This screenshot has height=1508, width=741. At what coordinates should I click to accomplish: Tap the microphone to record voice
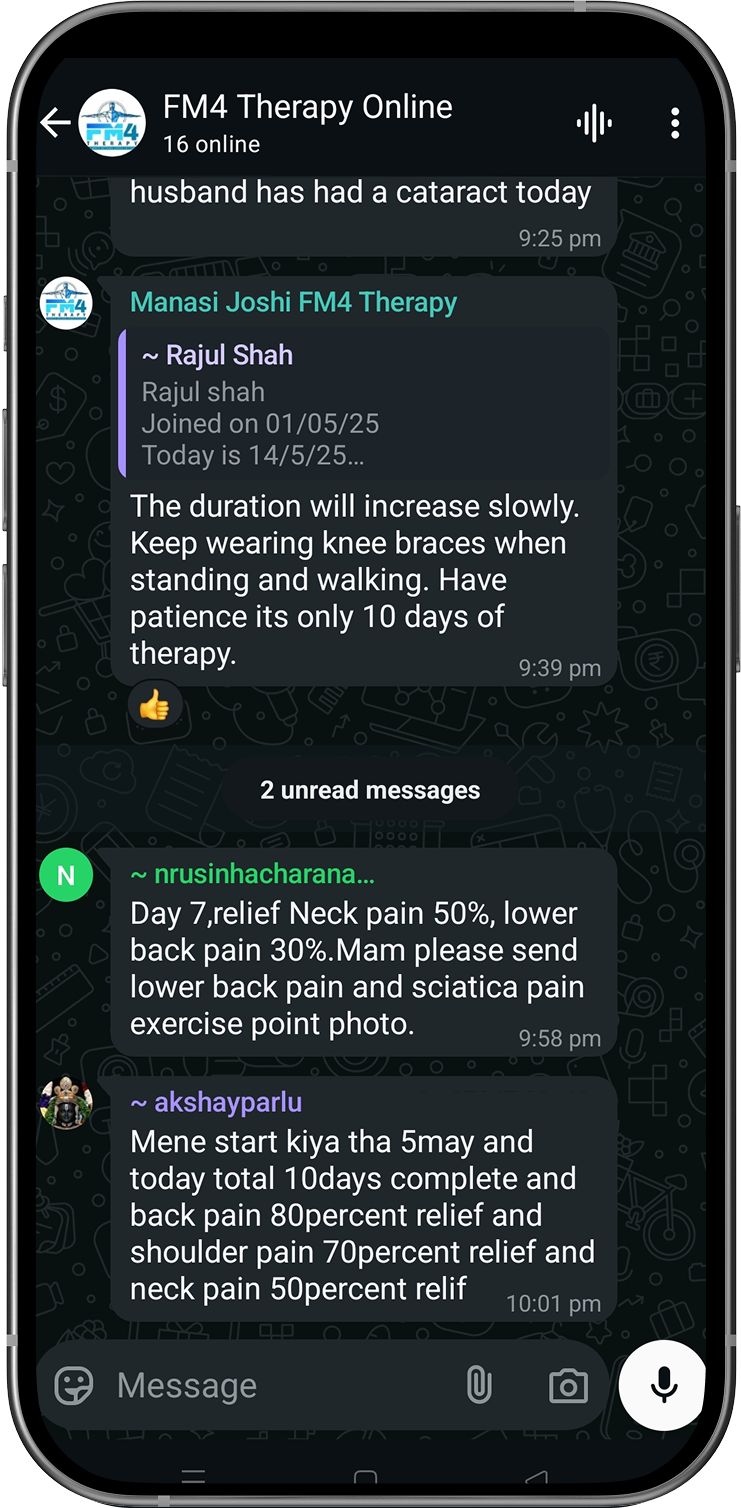tap(663, 1385)
